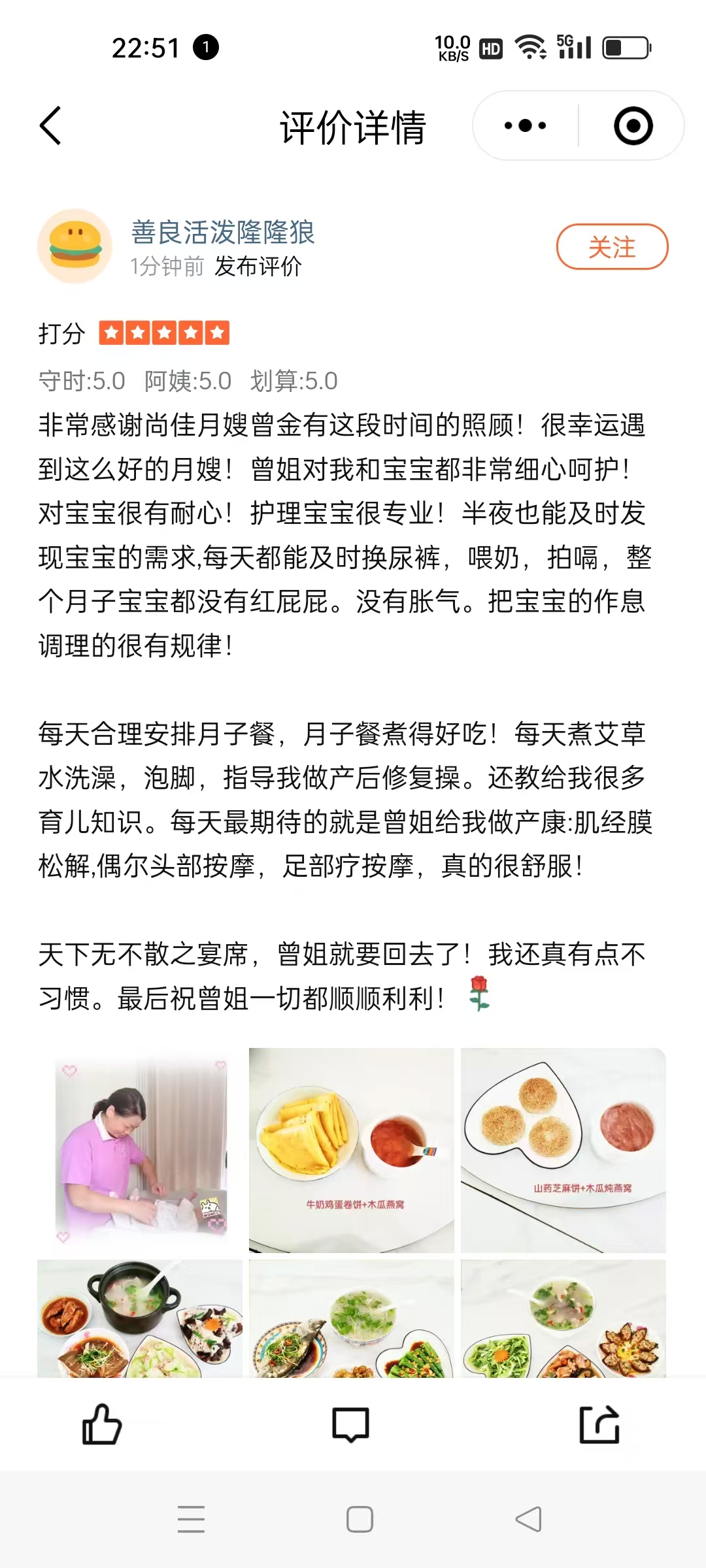Like this review with the thumbs-up icon

tap(102, 1424)
